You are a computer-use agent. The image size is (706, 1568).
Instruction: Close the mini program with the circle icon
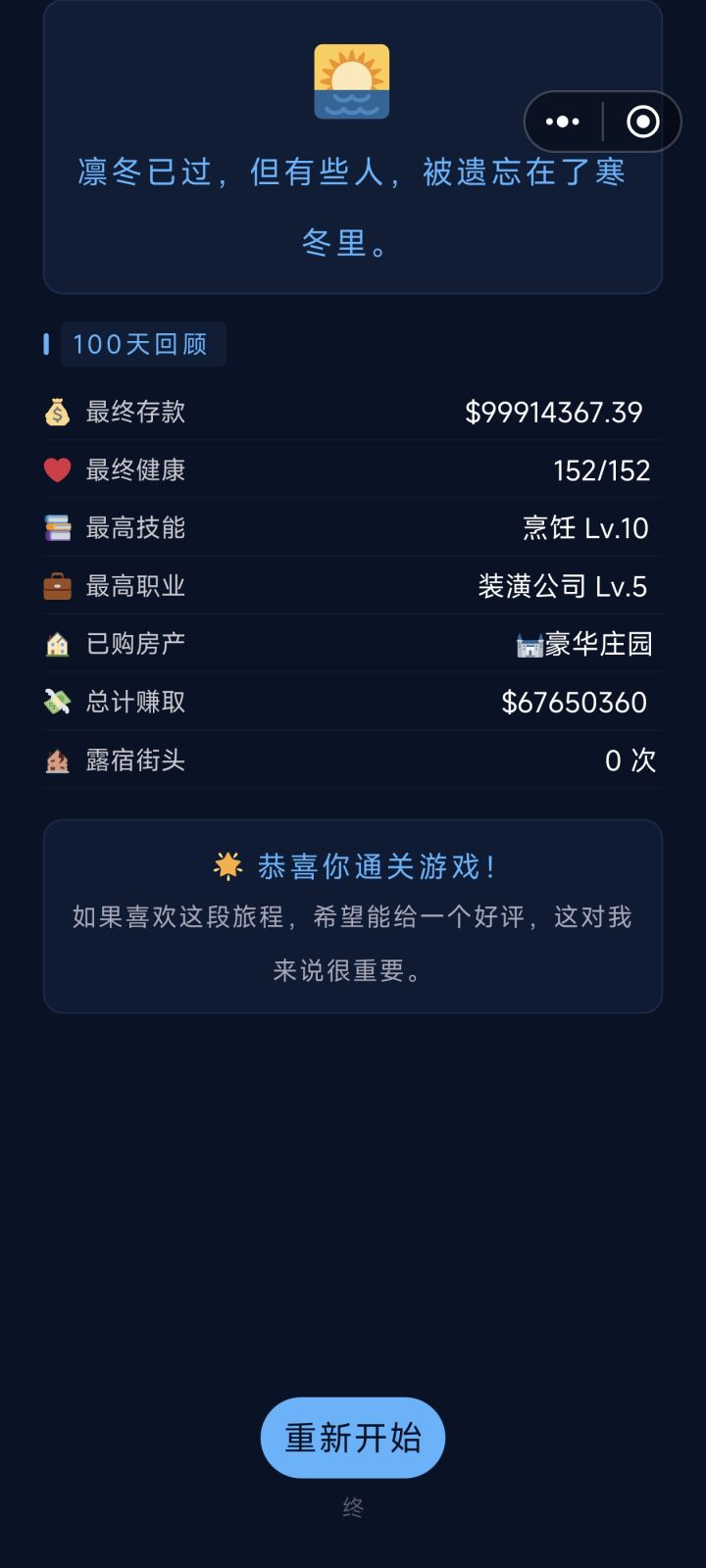(x=643, y=122)
